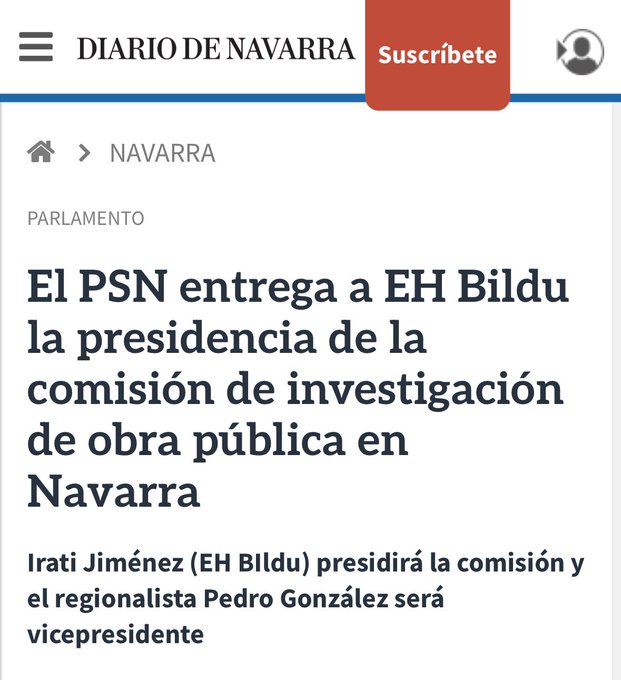This screenshot has height=680, width=621.
Task: Go to Diario de Navarra homepage logo
Action: [x=216, y=48]
